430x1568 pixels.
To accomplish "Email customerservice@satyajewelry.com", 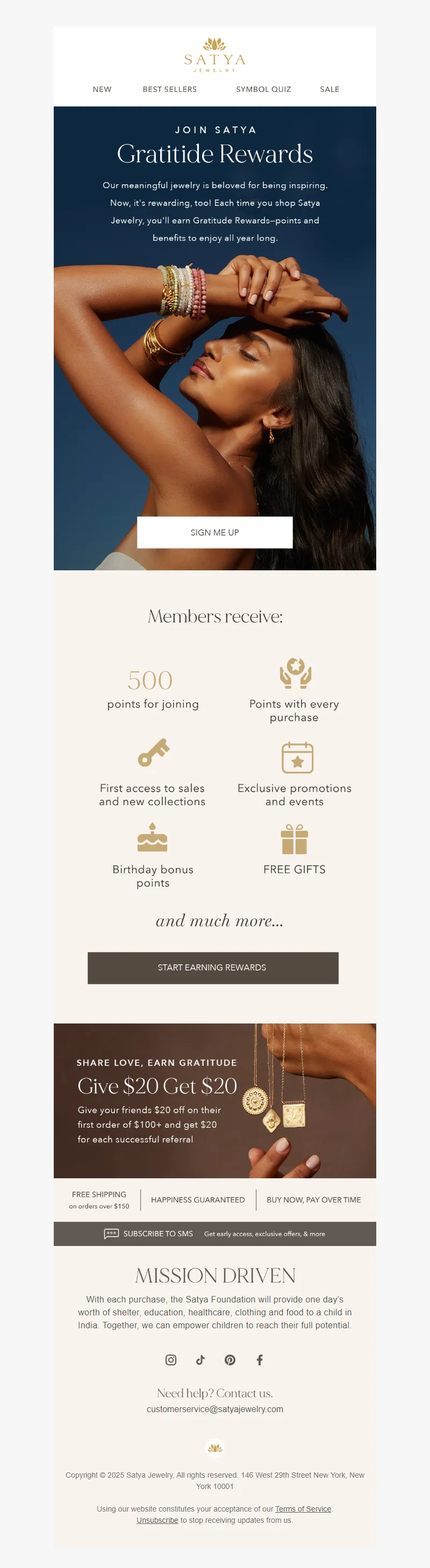I will 214,1408.
